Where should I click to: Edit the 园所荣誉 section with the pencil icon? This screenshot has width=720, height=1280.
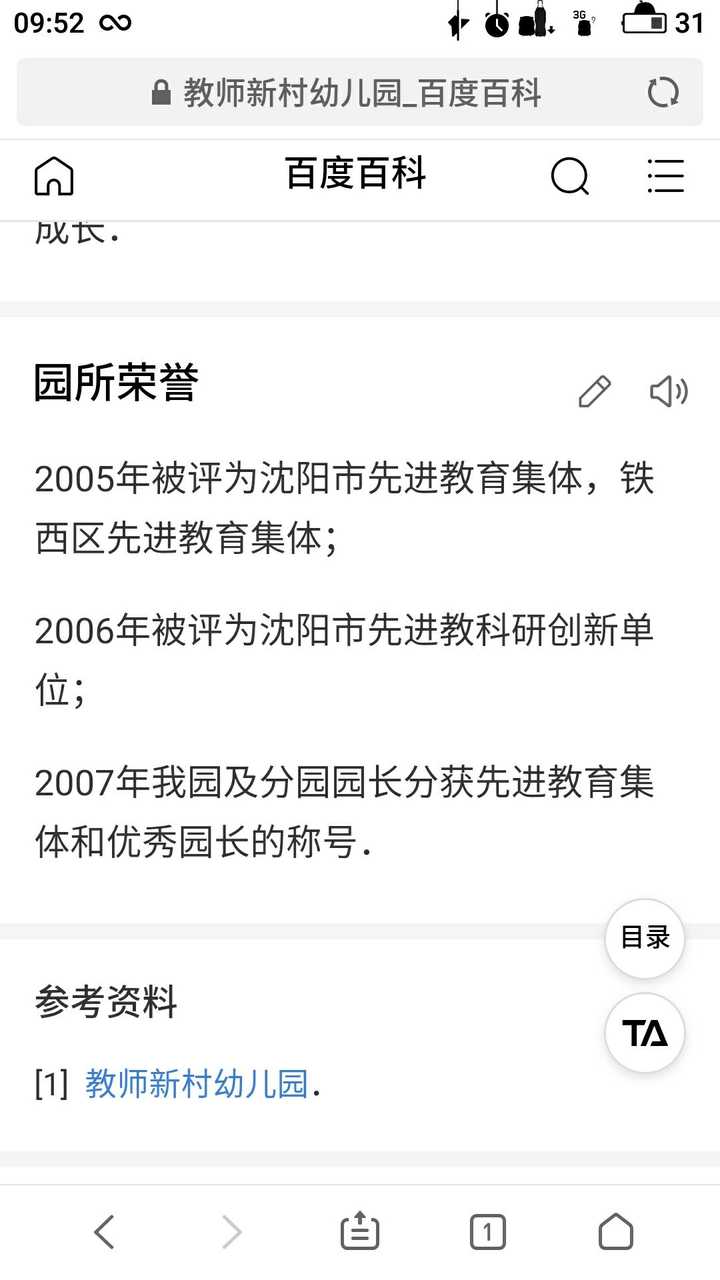(594, 392)
